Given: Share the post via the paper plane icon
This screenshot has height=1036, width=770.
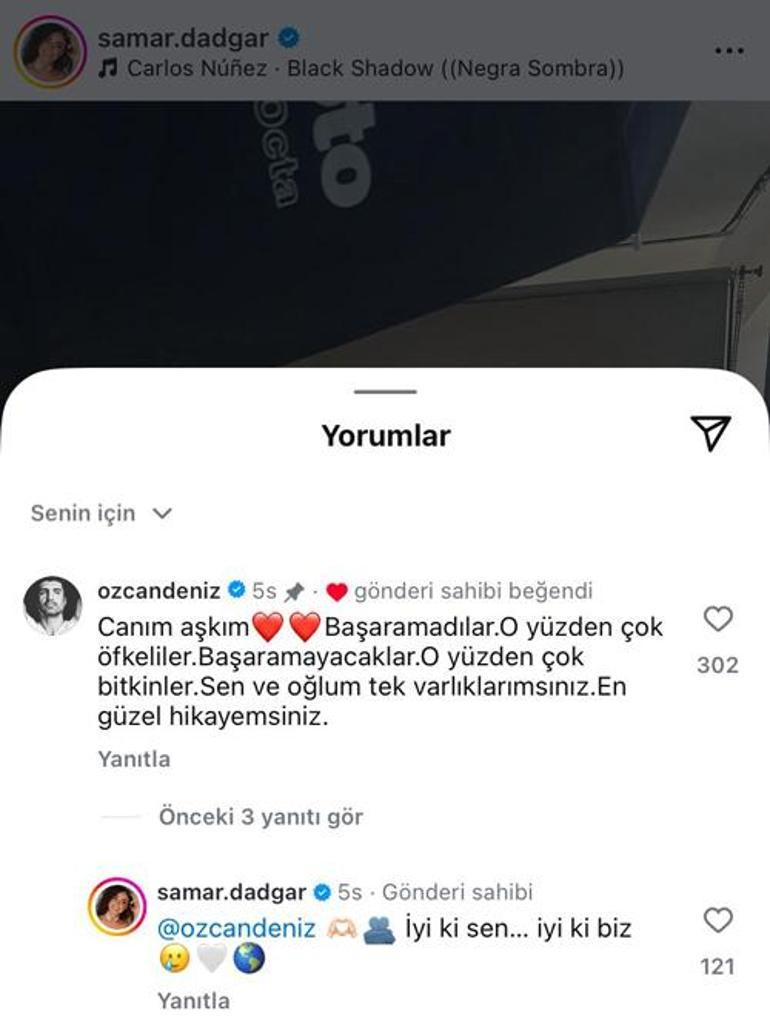Looking at the screenshot, I should click(x=710, y=432).
